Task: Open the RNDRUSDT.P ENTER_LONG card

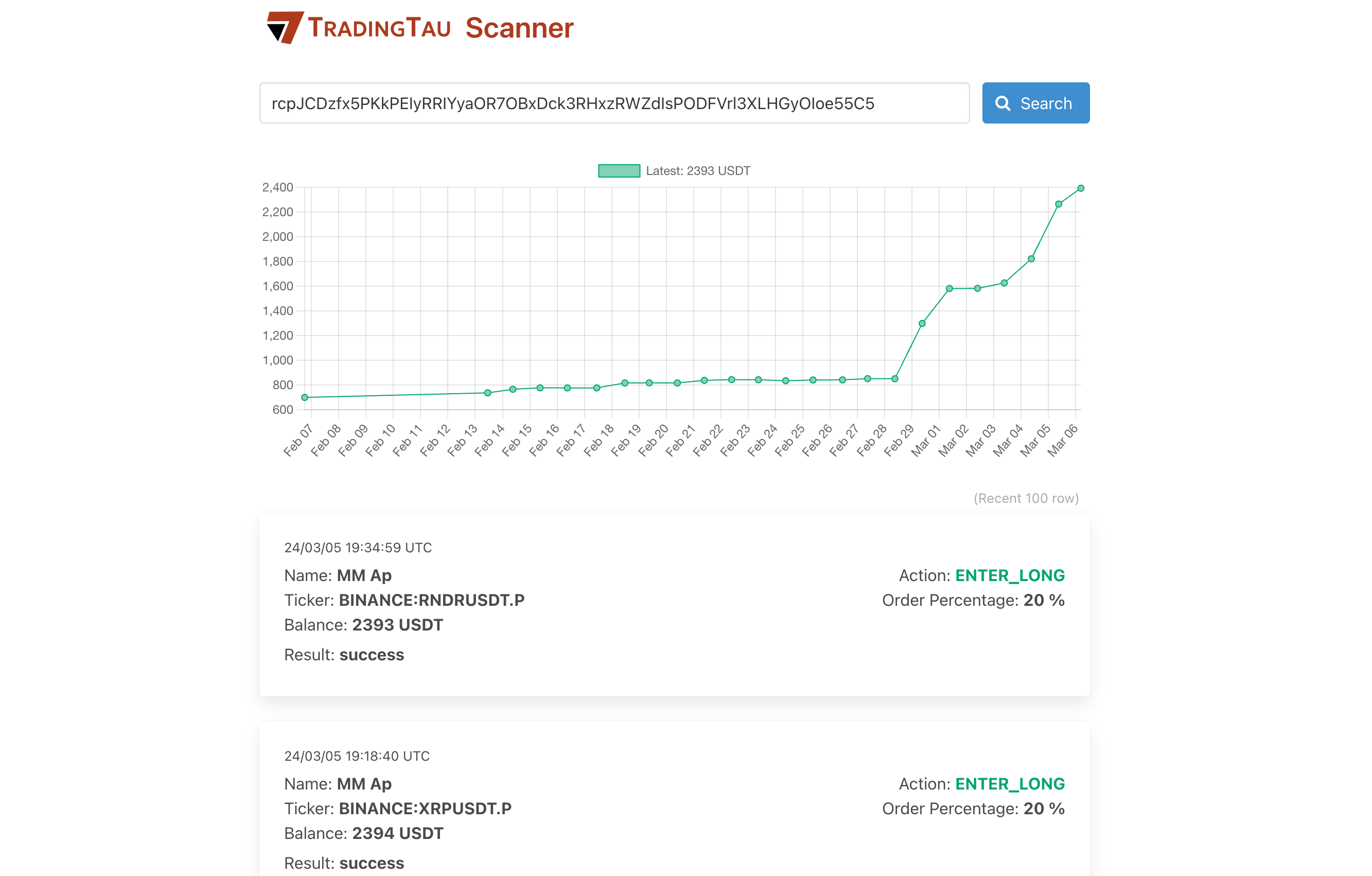Action: [674, 604]
